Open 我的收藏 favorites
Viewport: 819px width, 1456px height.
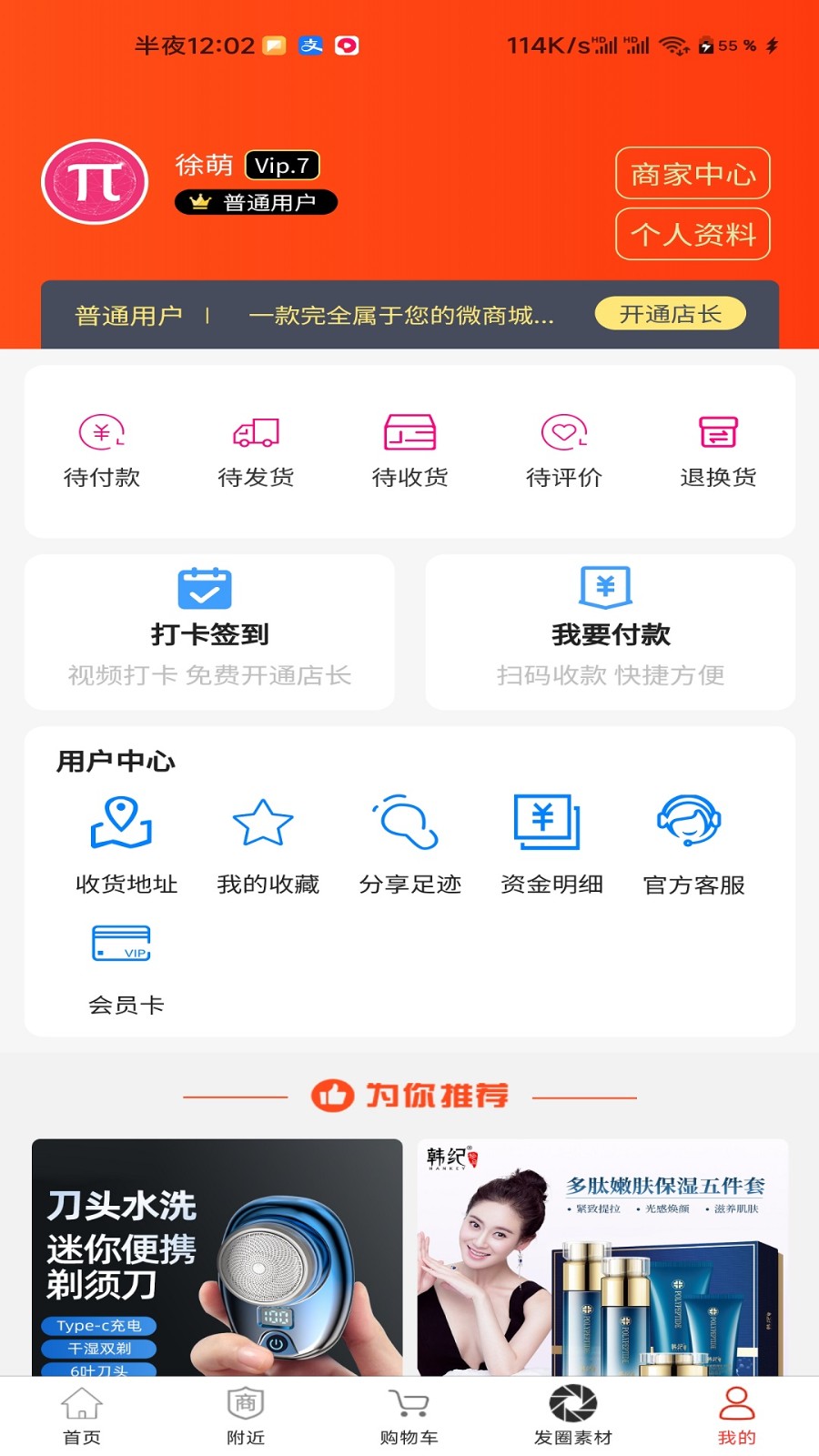point(268,844)
